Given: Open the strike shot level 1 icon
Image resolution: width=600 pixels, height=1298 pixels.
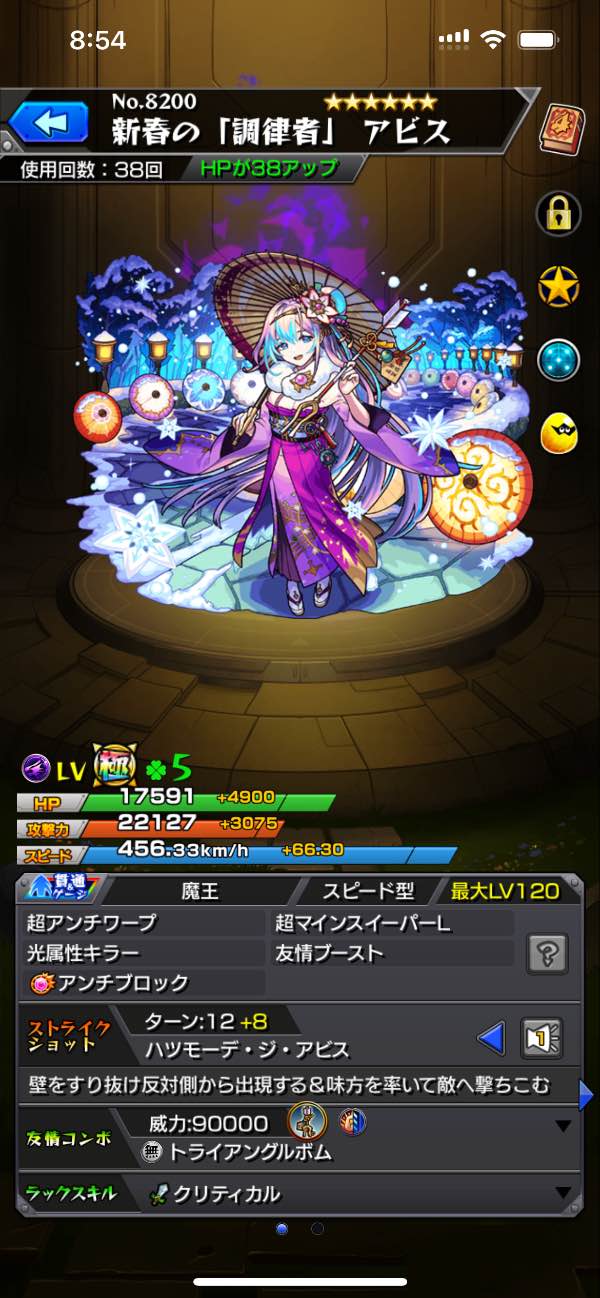Looking at the screenshot, I should [x=541, y=1038].
